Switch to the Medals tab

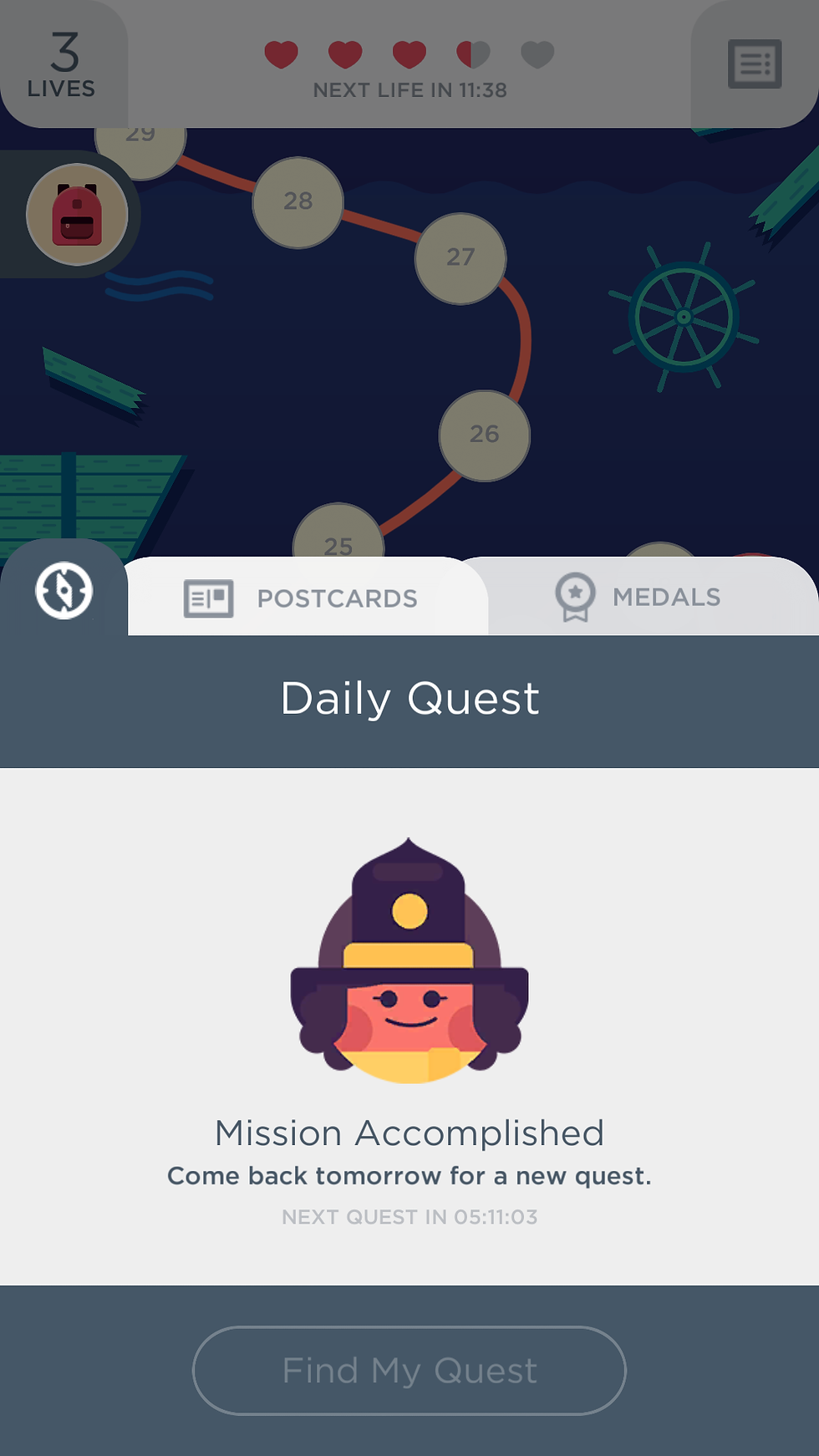pyautogui.click(x=639, y=597)
